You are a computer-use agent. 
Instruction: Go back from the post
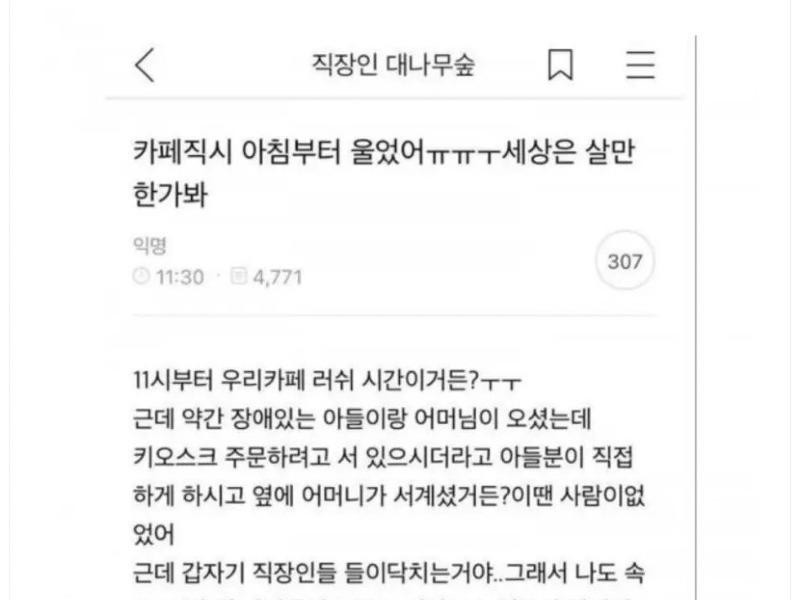(x=146, y=66)
